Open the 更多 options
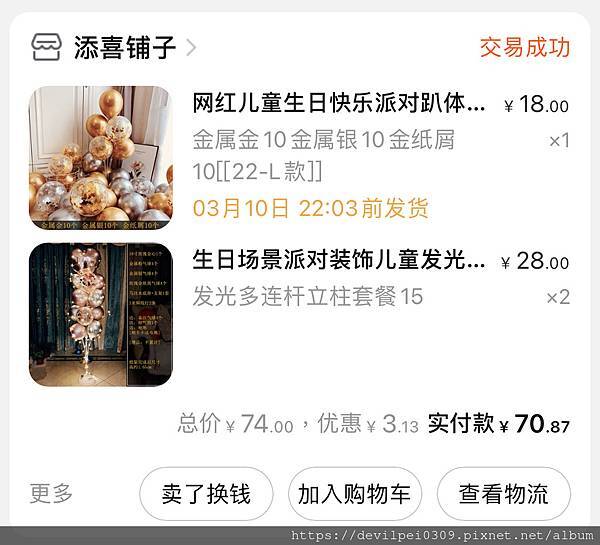The width and height of the screenshot is (600, 545). (52, 493)
